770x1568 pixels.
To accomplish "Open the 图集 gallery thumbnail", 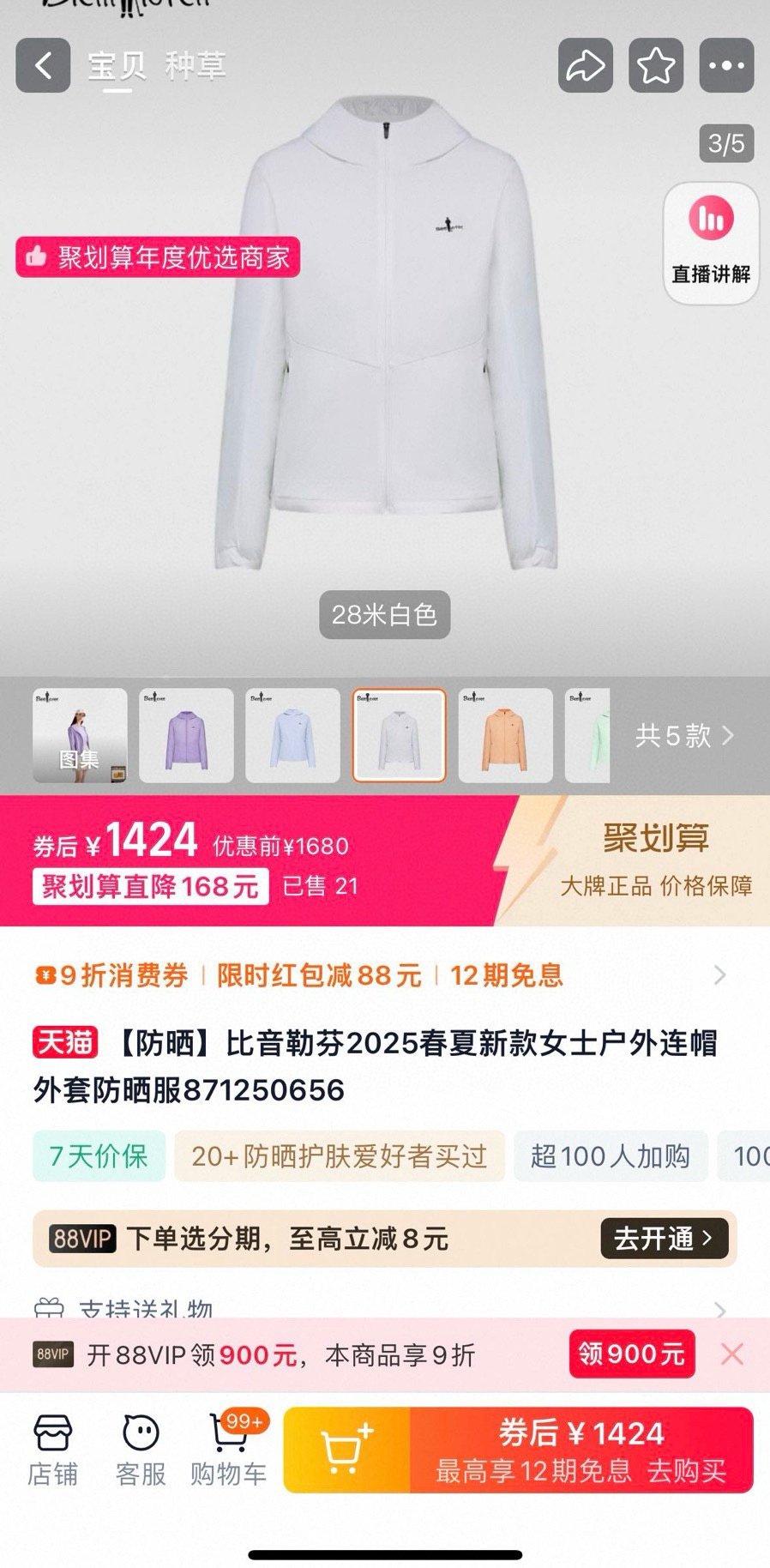I will pyautogui.click(x=80, y=735).
